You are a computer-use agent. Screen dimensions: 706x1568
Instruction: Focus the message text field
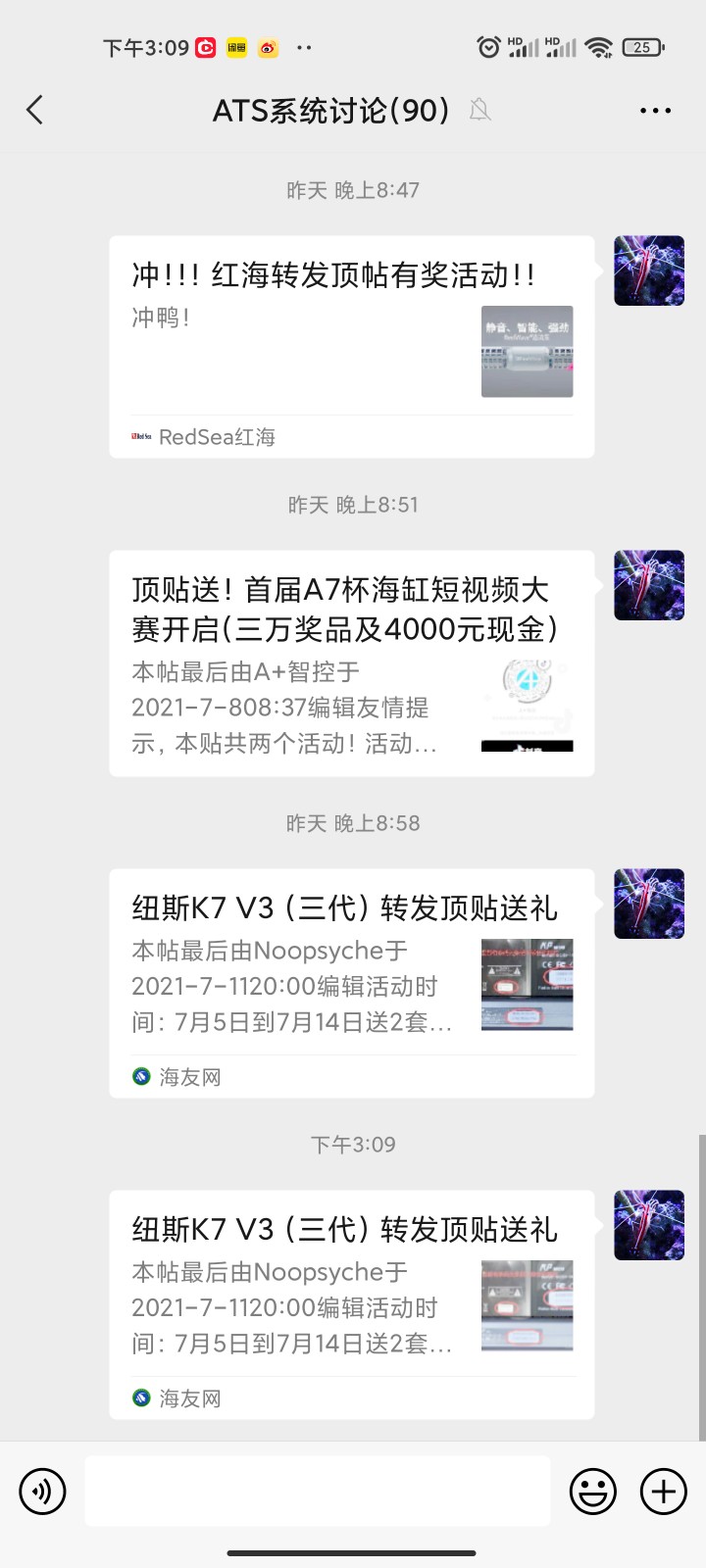point(318,1491)
